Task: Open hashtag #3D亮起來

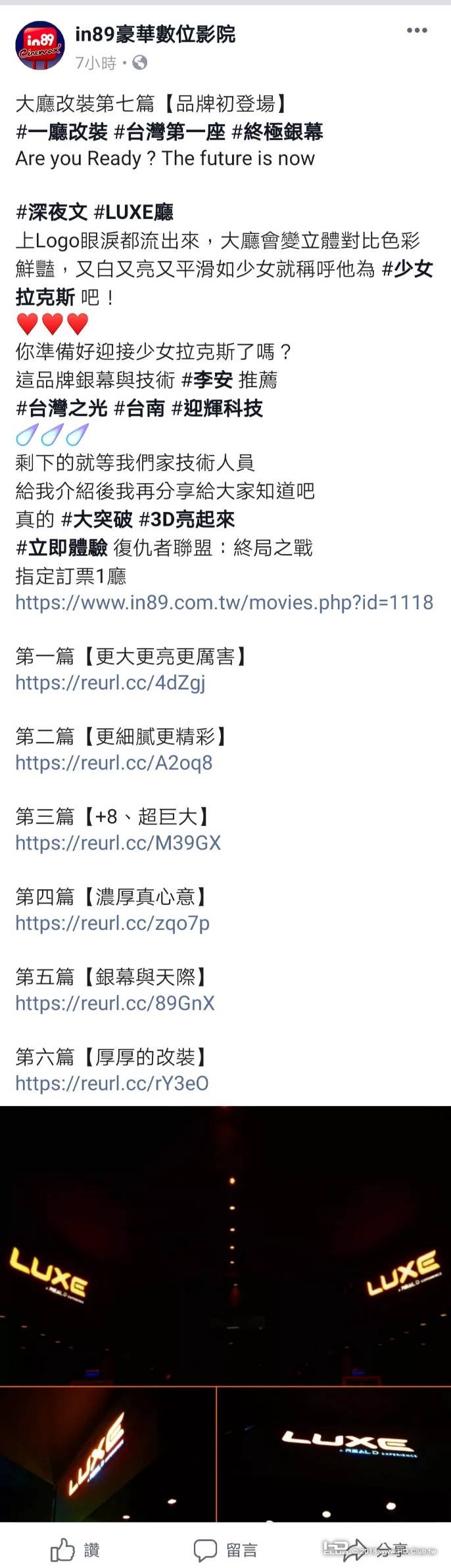Action: [x=187, y=520]
